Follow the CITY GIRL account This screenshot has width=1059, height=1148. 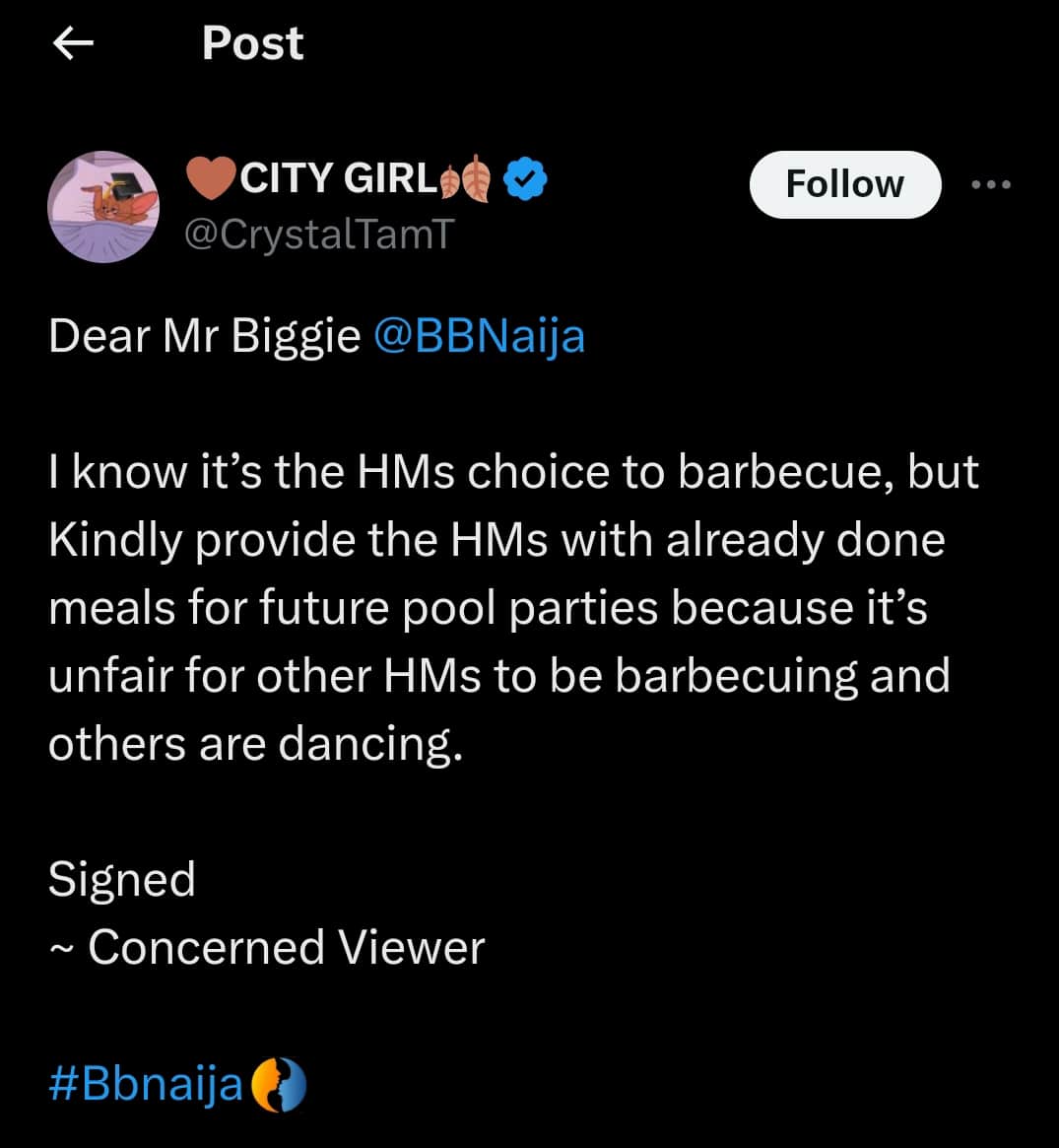click(844, 184)
